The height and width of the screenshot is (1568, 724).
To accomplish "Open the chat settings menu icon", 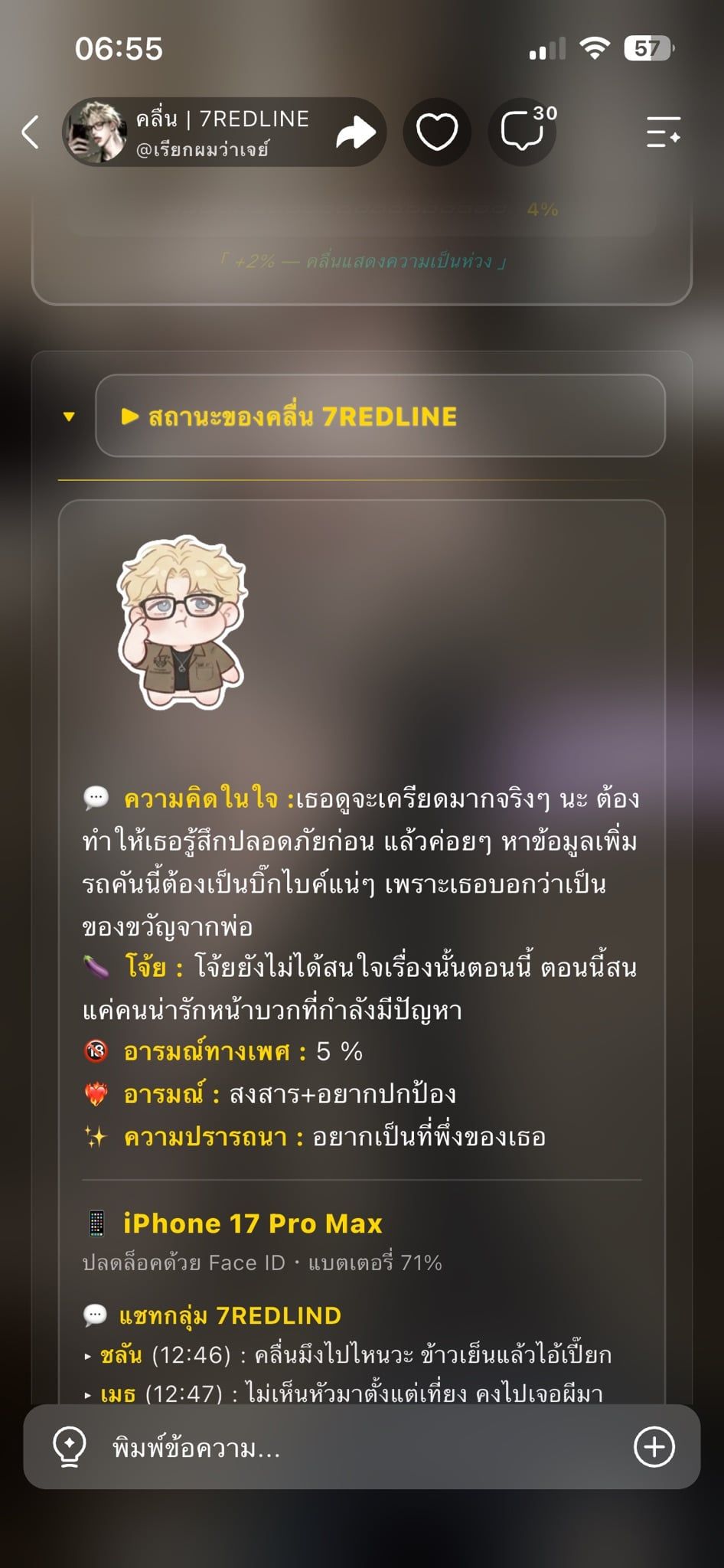I will 663,132.
